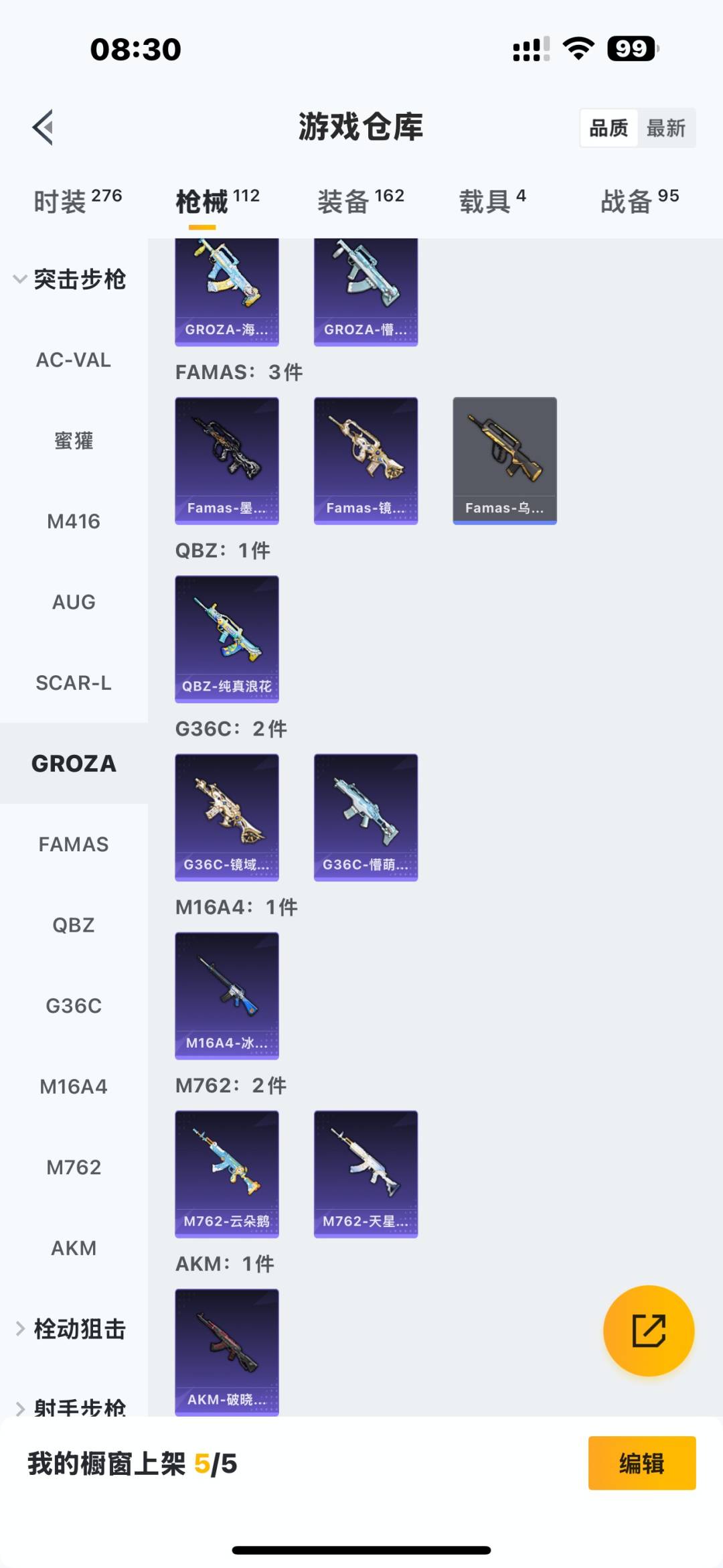Viewport: 723px width, 1568px height.
Task: Open the QBZ-纯真浪花 skin
Action: [x=227, y=638]
